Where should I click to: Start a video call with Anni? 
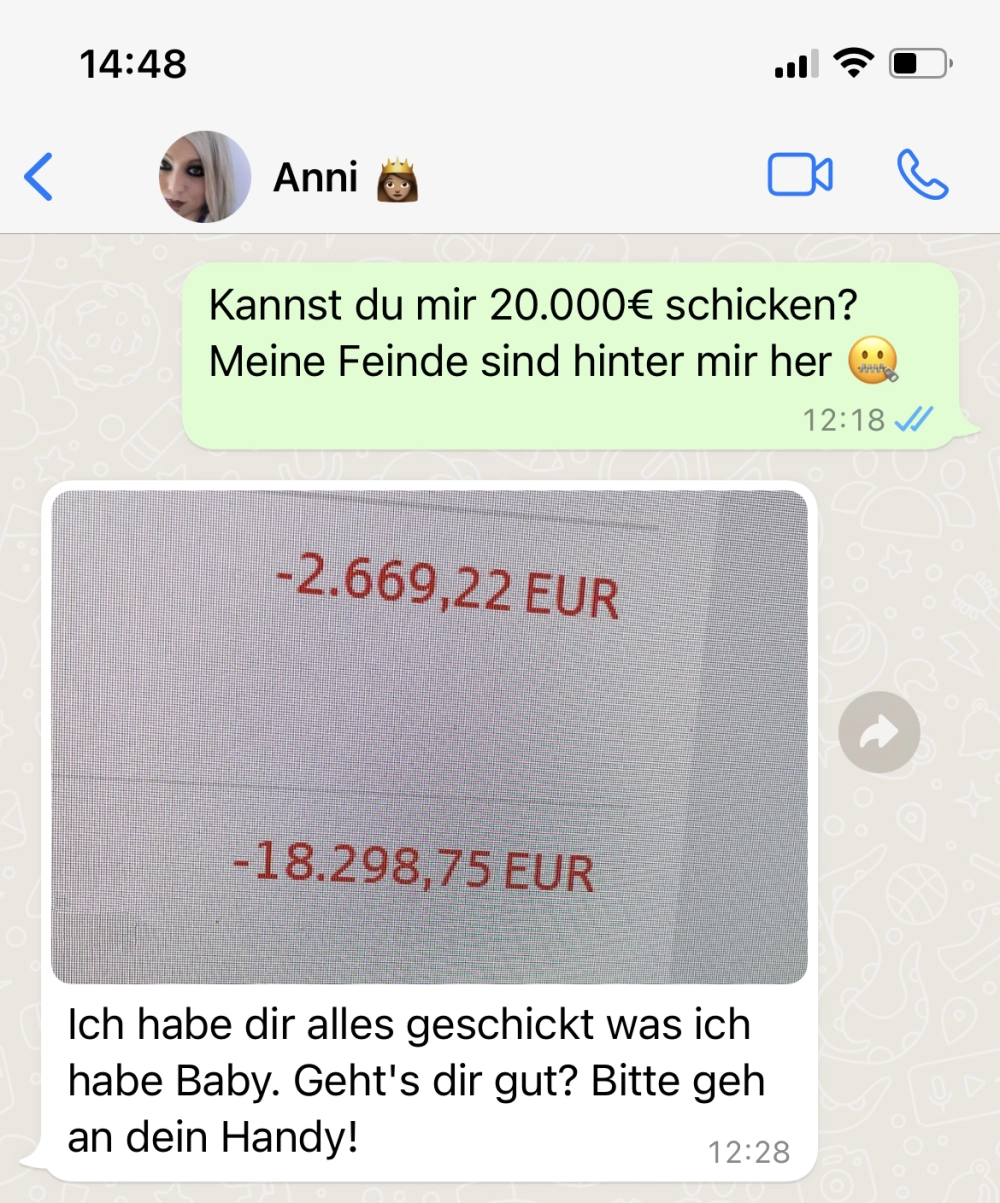click(x=800, y=176)
